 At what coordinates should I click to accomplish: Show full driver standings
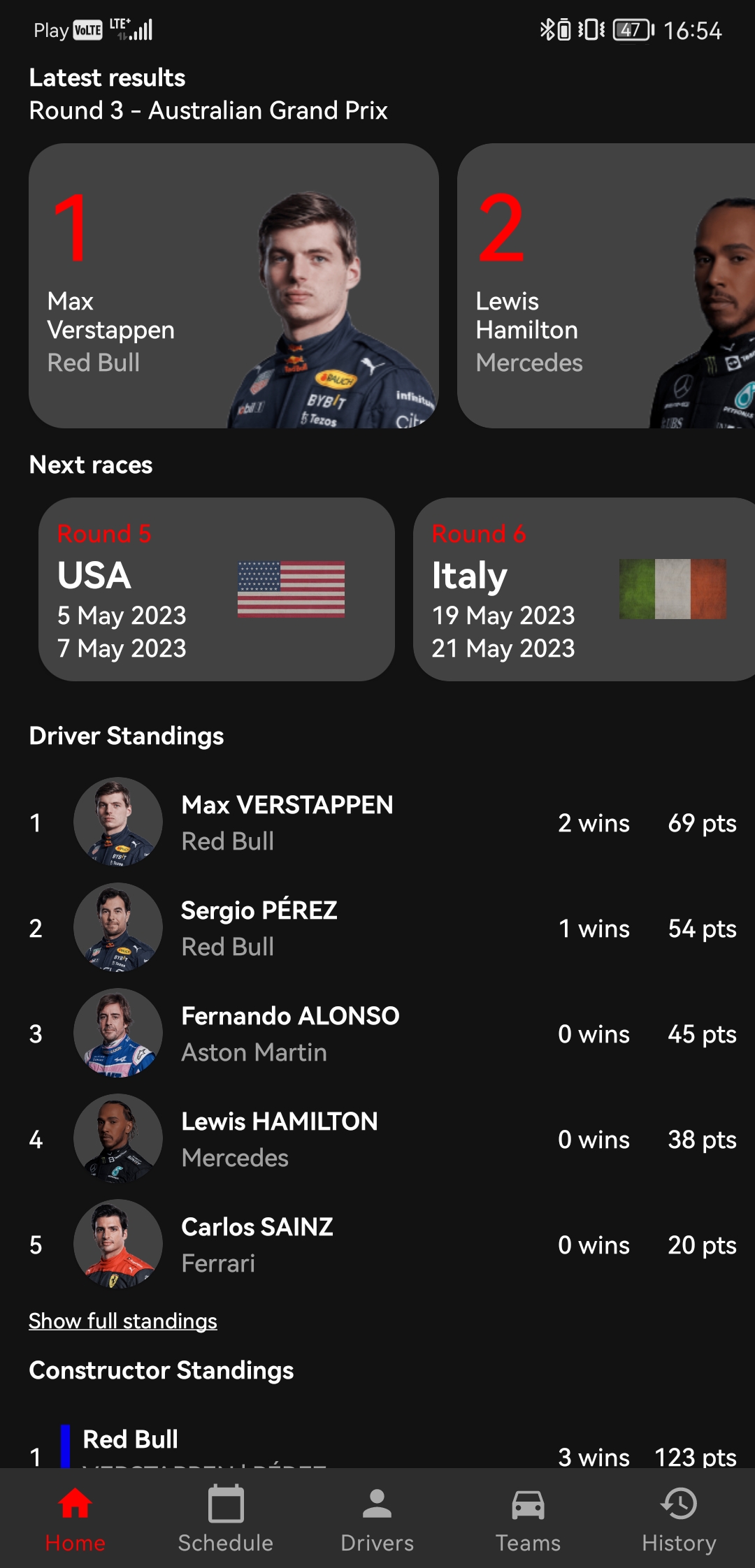tap(123, 1321)
